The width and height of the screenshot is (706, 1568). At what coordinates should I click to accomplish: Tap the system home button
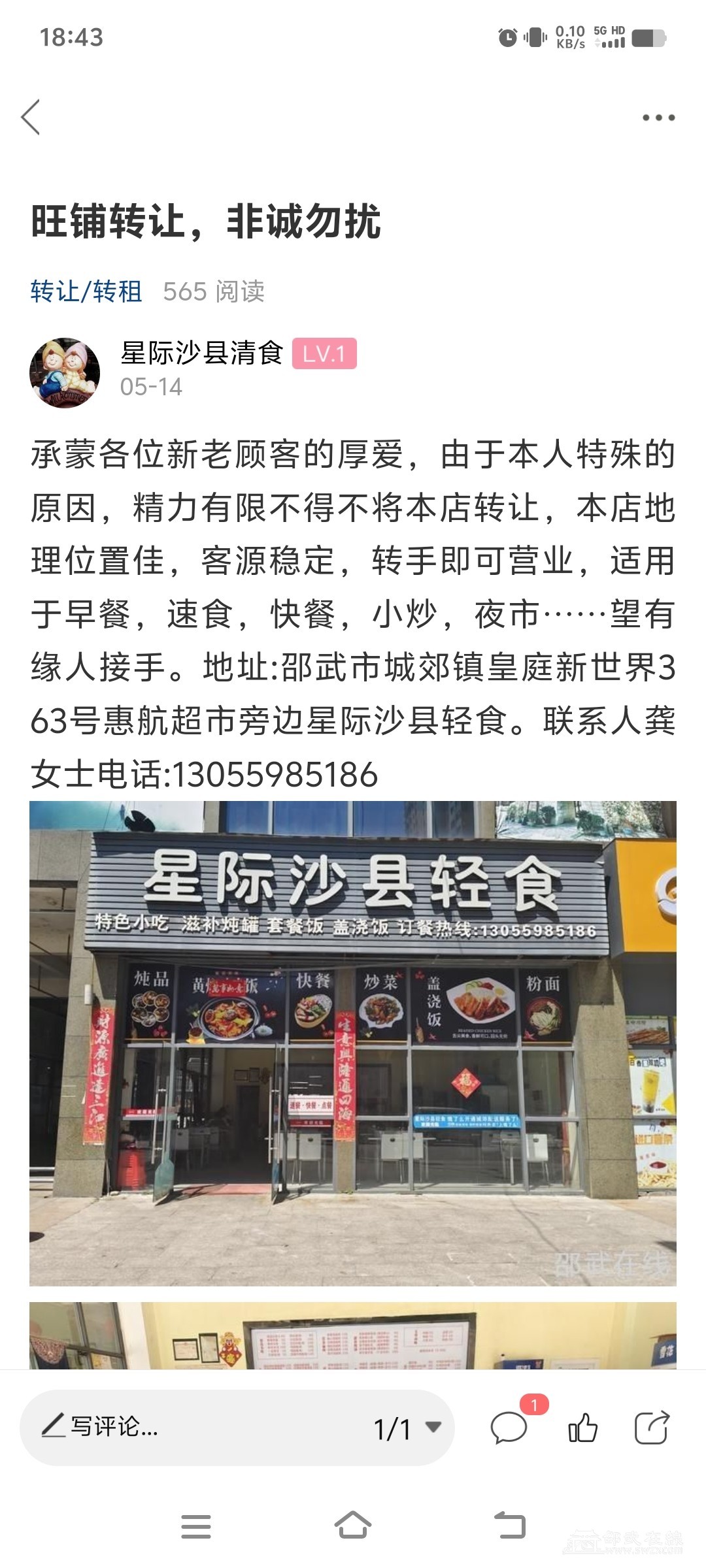[x=353, y=1526]
